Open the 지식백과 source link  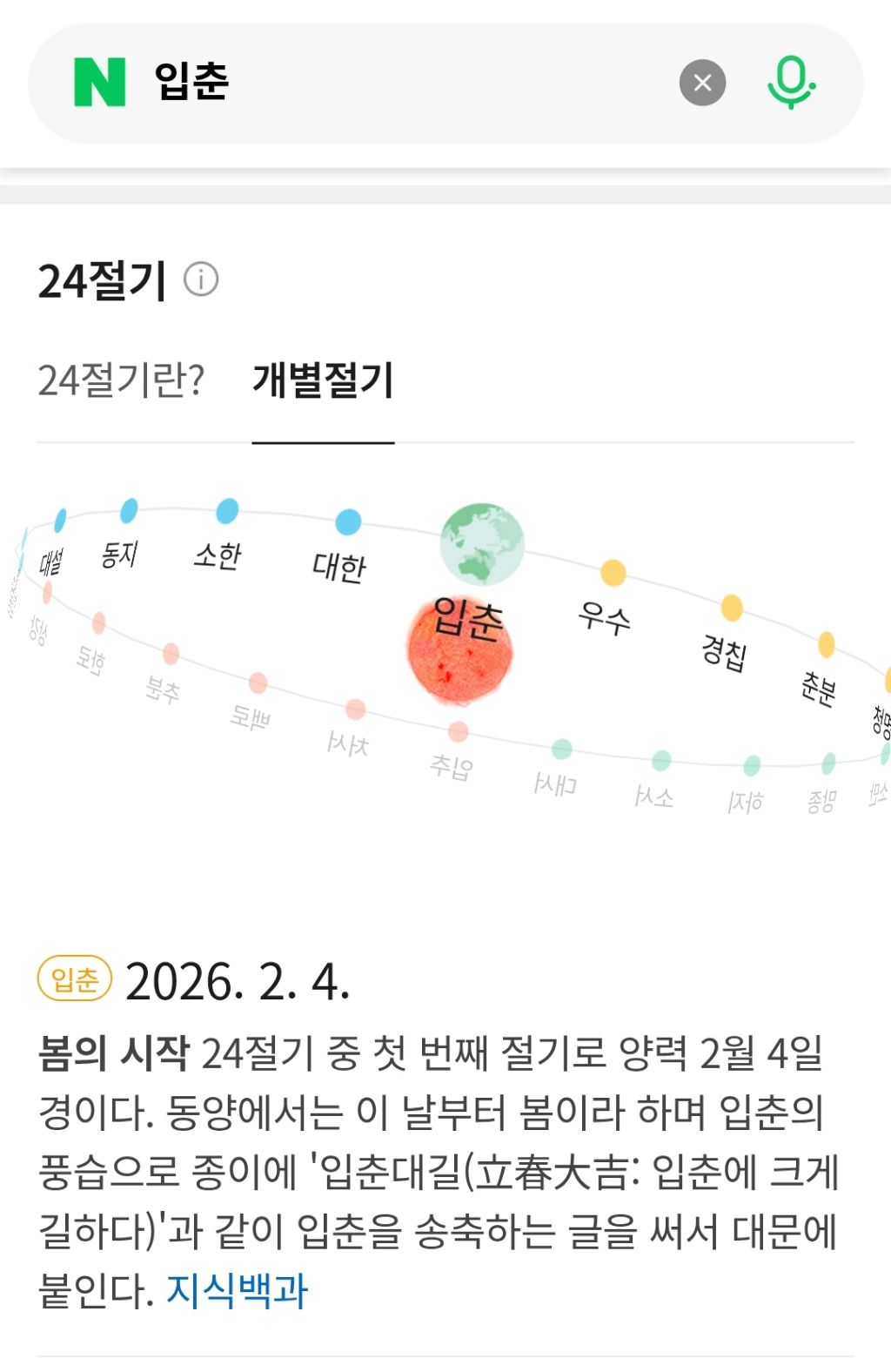tap(237, 1290)
